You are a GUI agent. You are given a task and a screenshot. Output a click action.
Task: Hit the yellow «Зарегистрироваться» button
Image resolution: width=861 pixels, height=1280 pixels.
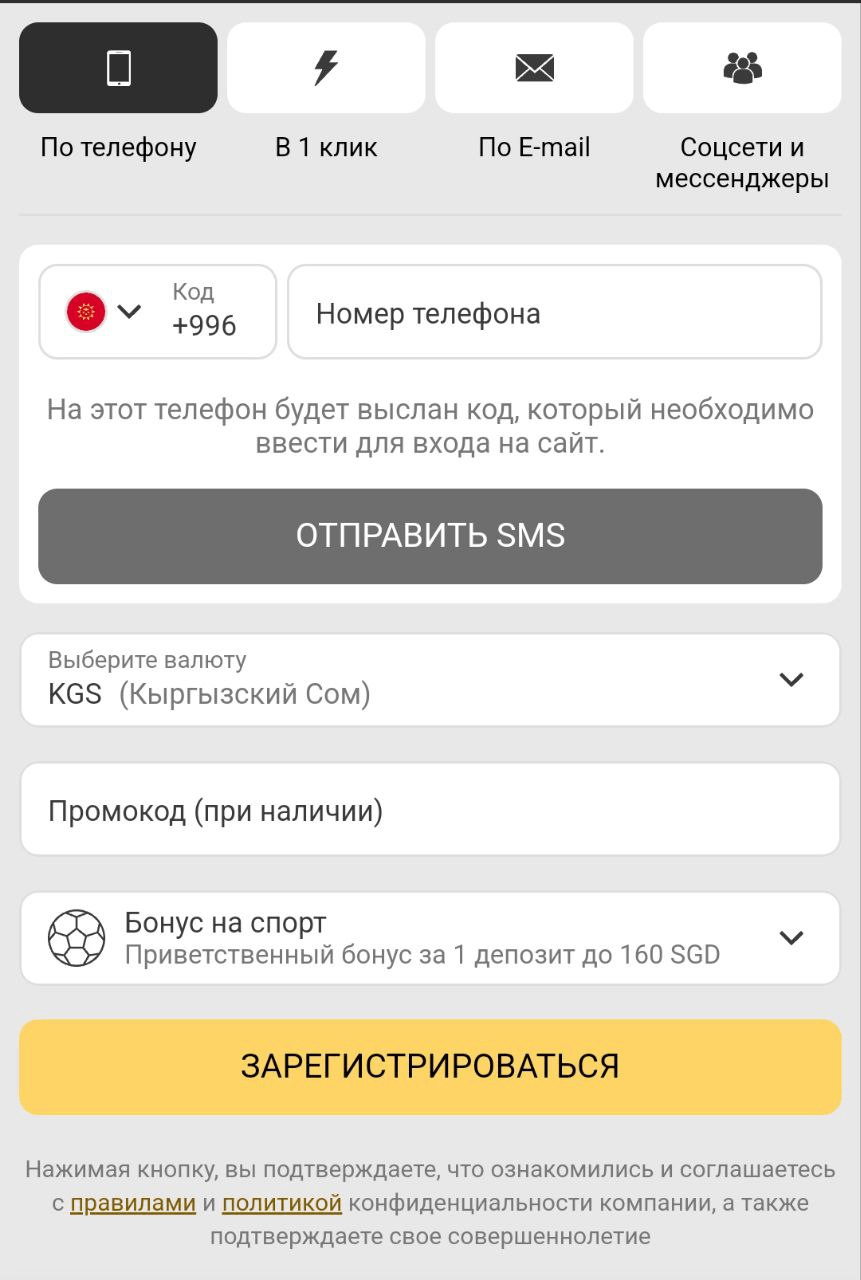click(x=430, y=1066)
